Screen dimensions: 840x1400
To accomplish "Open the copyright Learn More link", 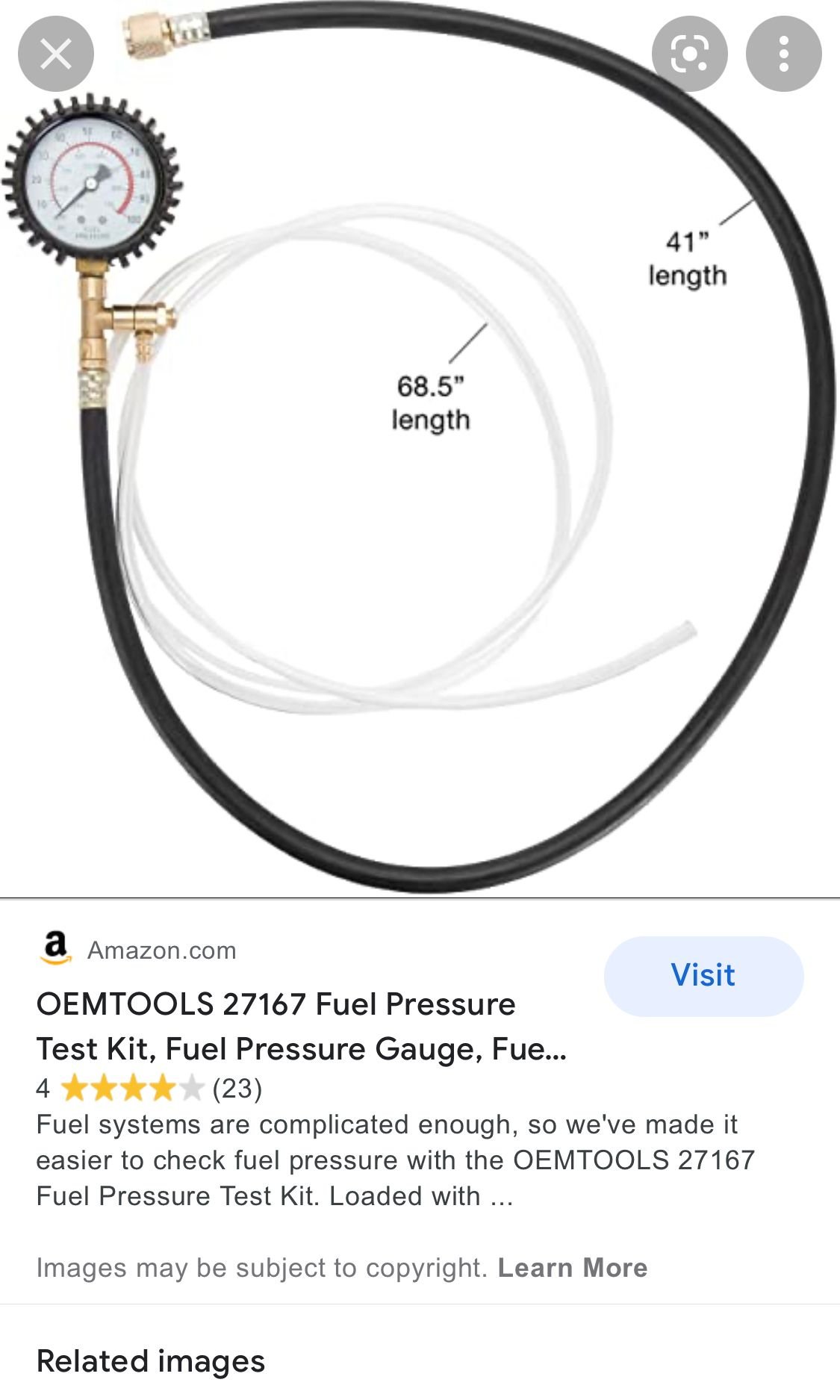I will point(573,1268).
